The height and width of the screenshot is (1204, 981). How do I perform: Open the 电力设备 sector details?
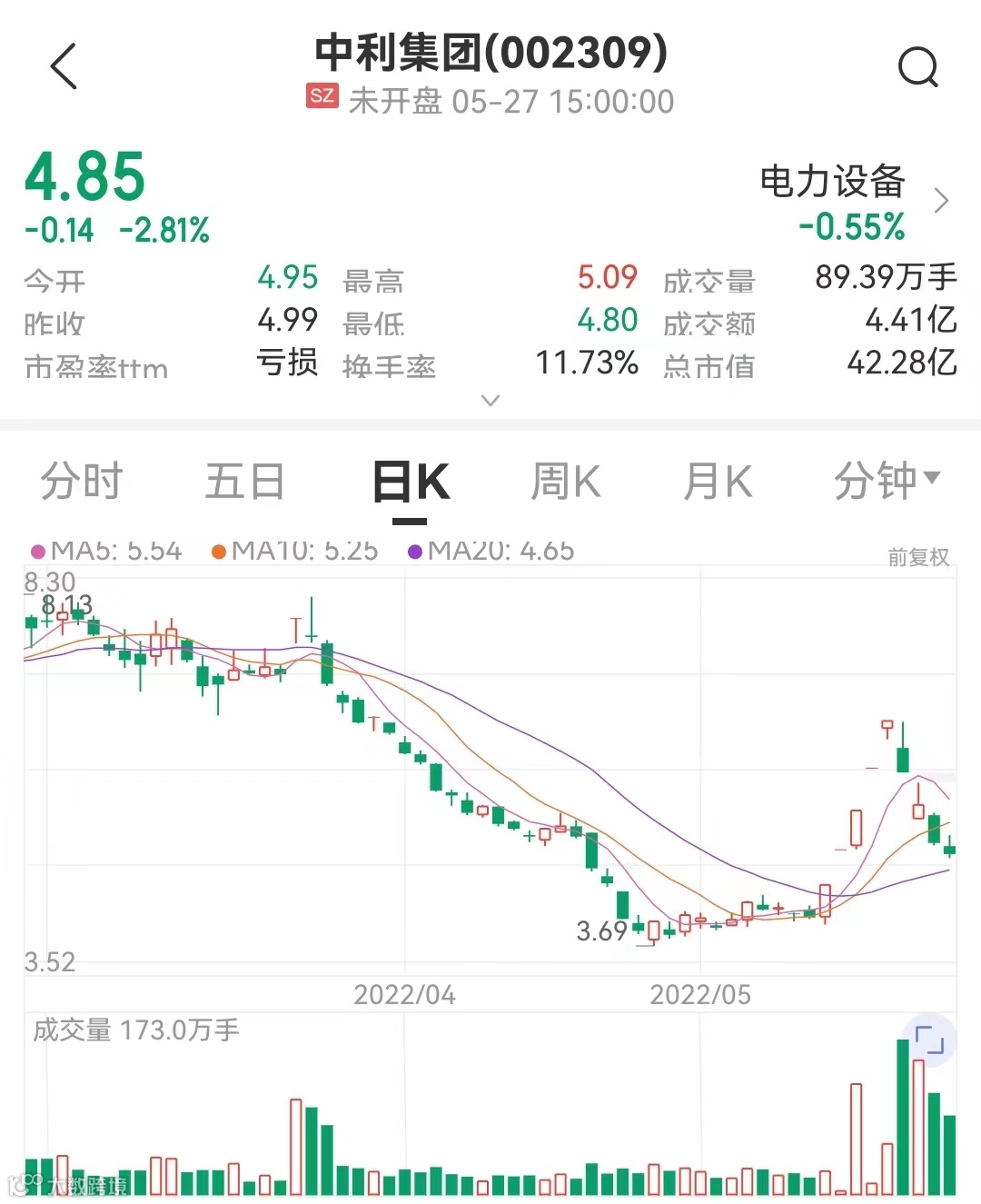tap(852, 202)
